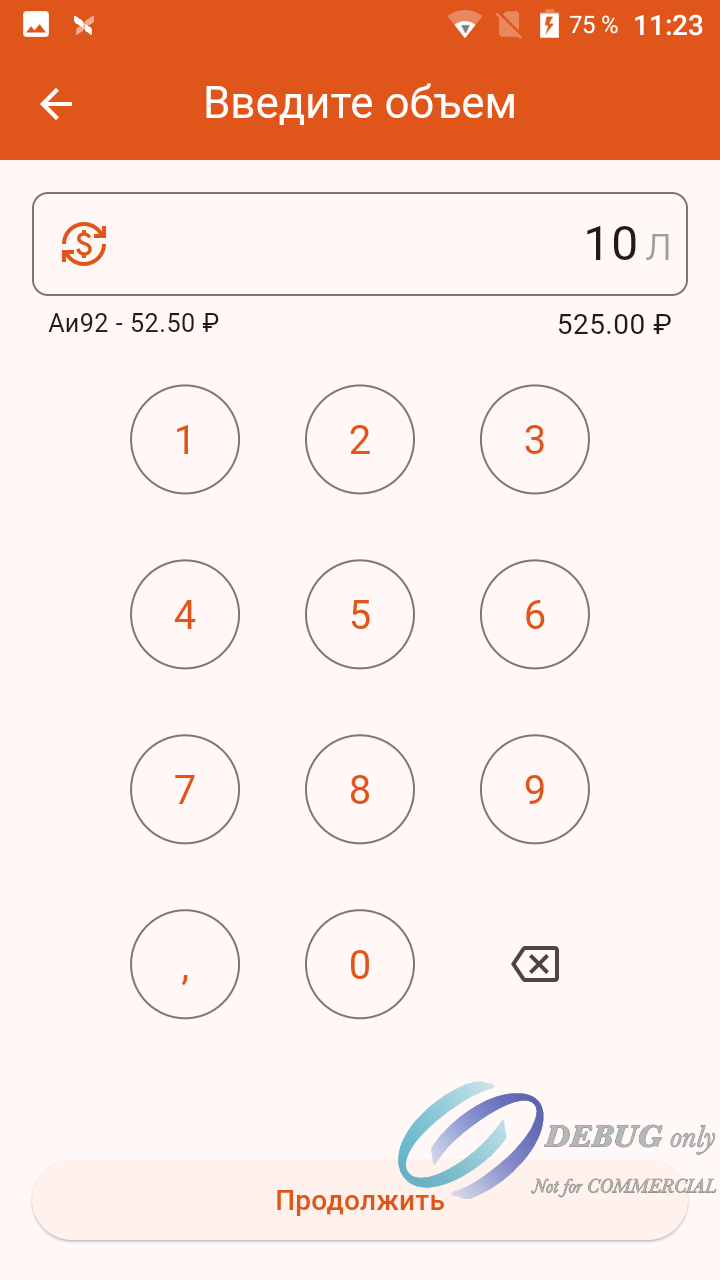Enter digit 8 on the keypad

[360, 789]
